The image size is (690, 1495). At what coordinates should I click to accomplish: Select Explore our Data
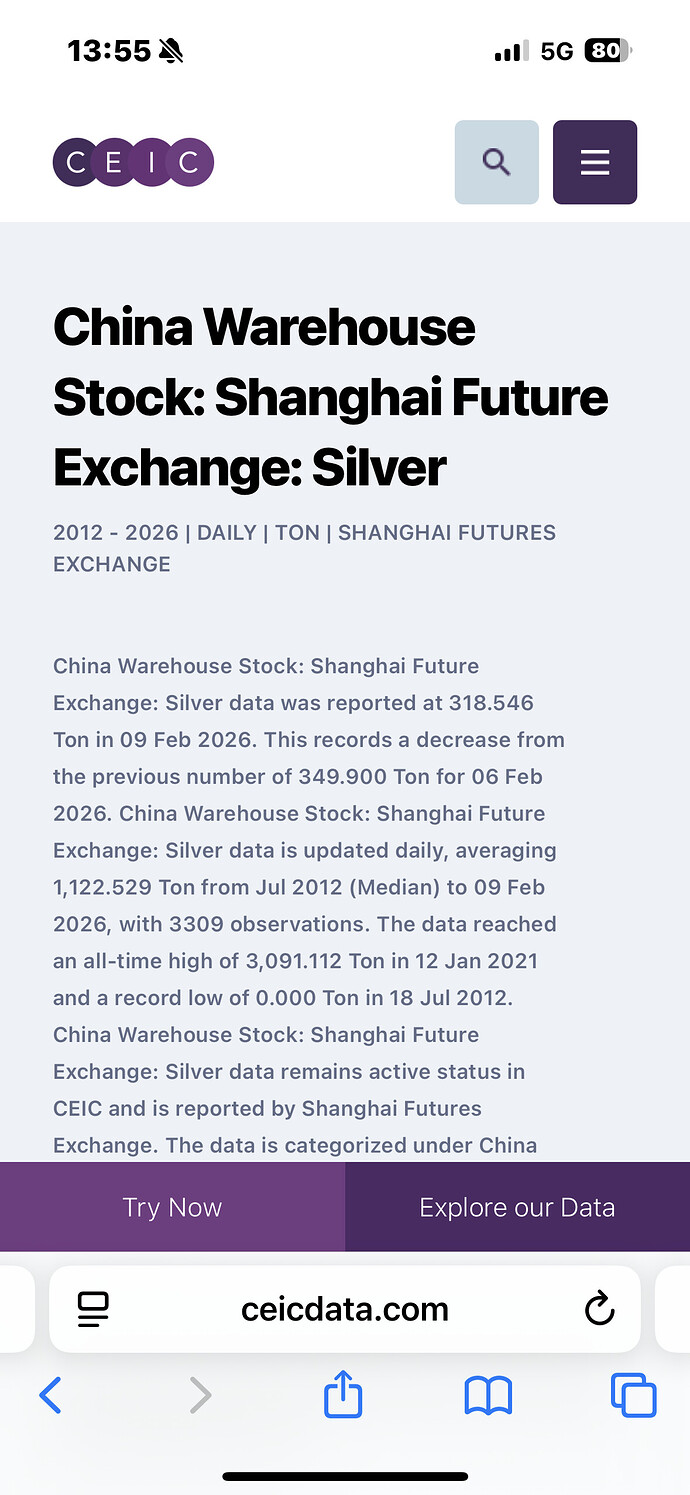pyautogui.click(x=517, y=1207)
